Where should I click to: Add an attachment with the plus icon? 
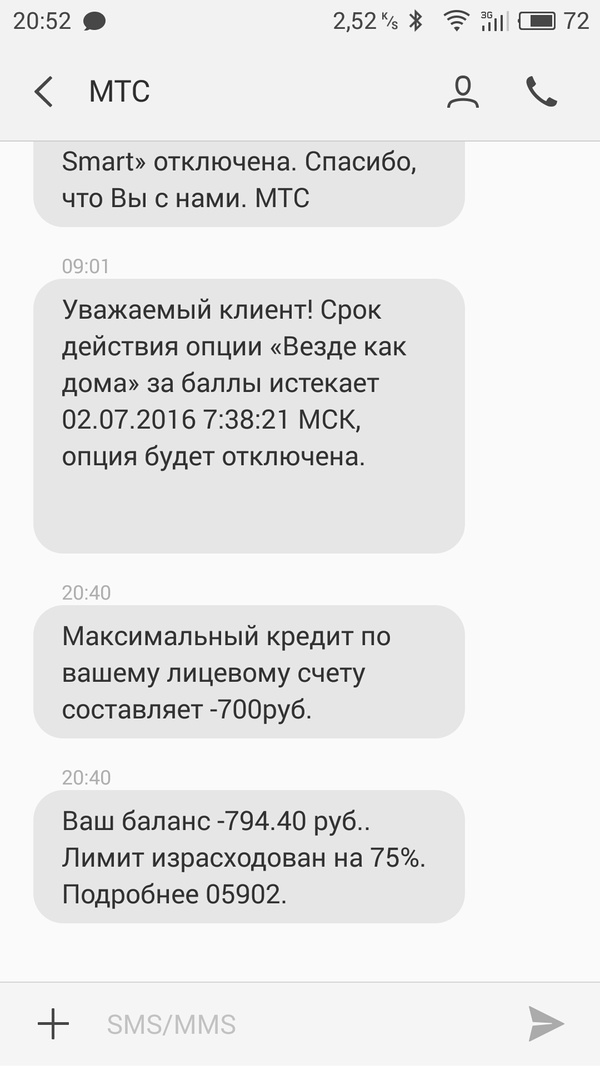pos(53,1023)
